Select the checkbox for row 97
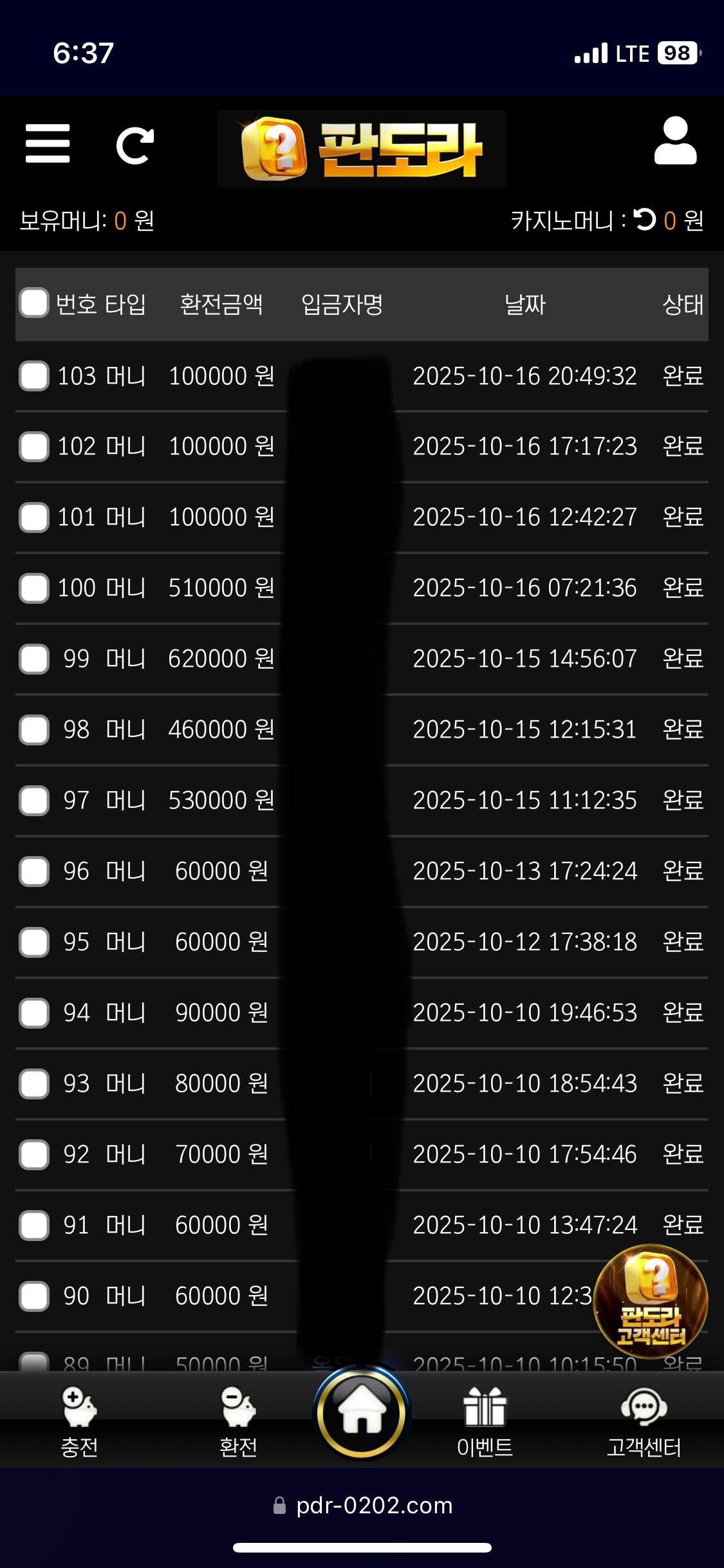 34,801
